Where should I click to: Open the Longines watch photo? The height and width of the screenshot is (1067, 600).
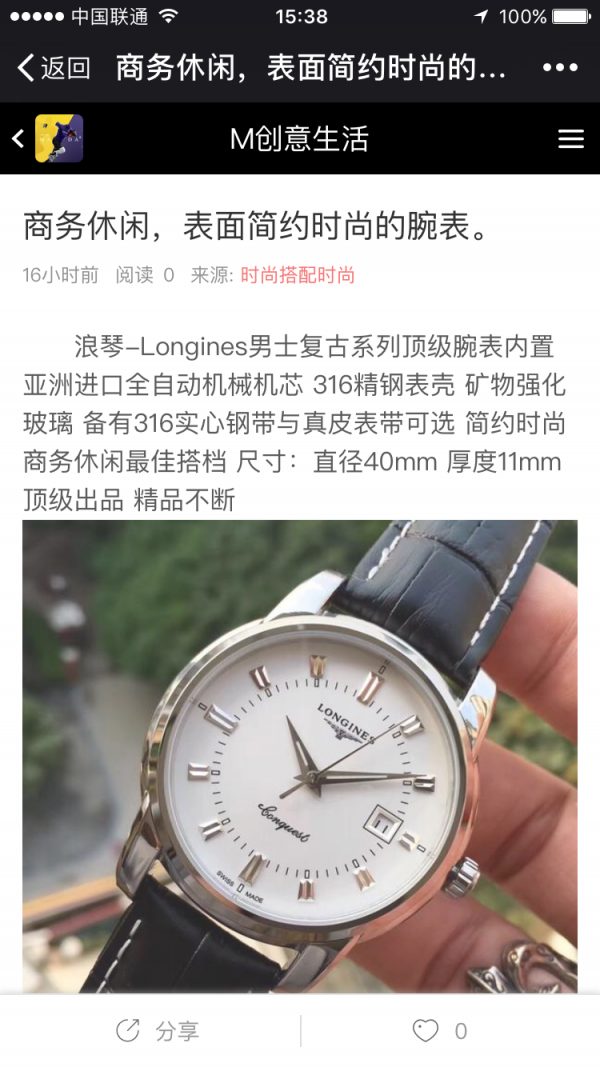coord(300,755)
